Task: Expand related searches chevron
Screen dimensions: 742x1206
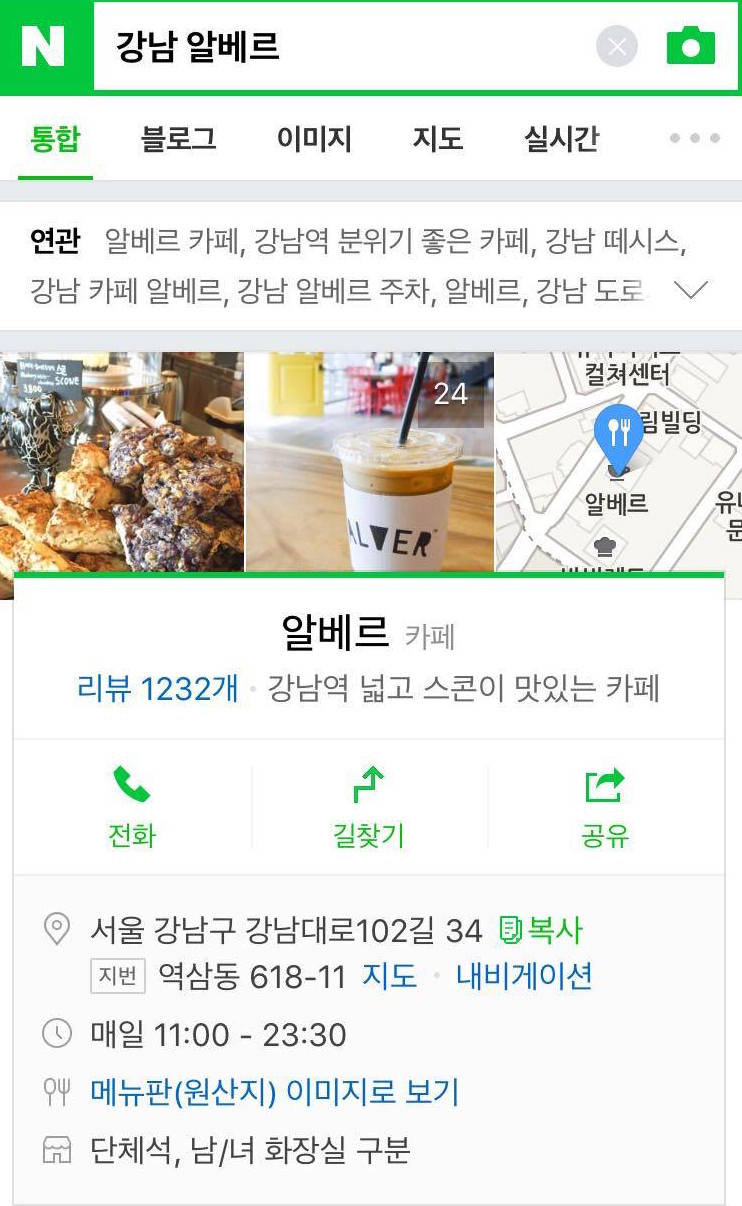Action: 691,290
